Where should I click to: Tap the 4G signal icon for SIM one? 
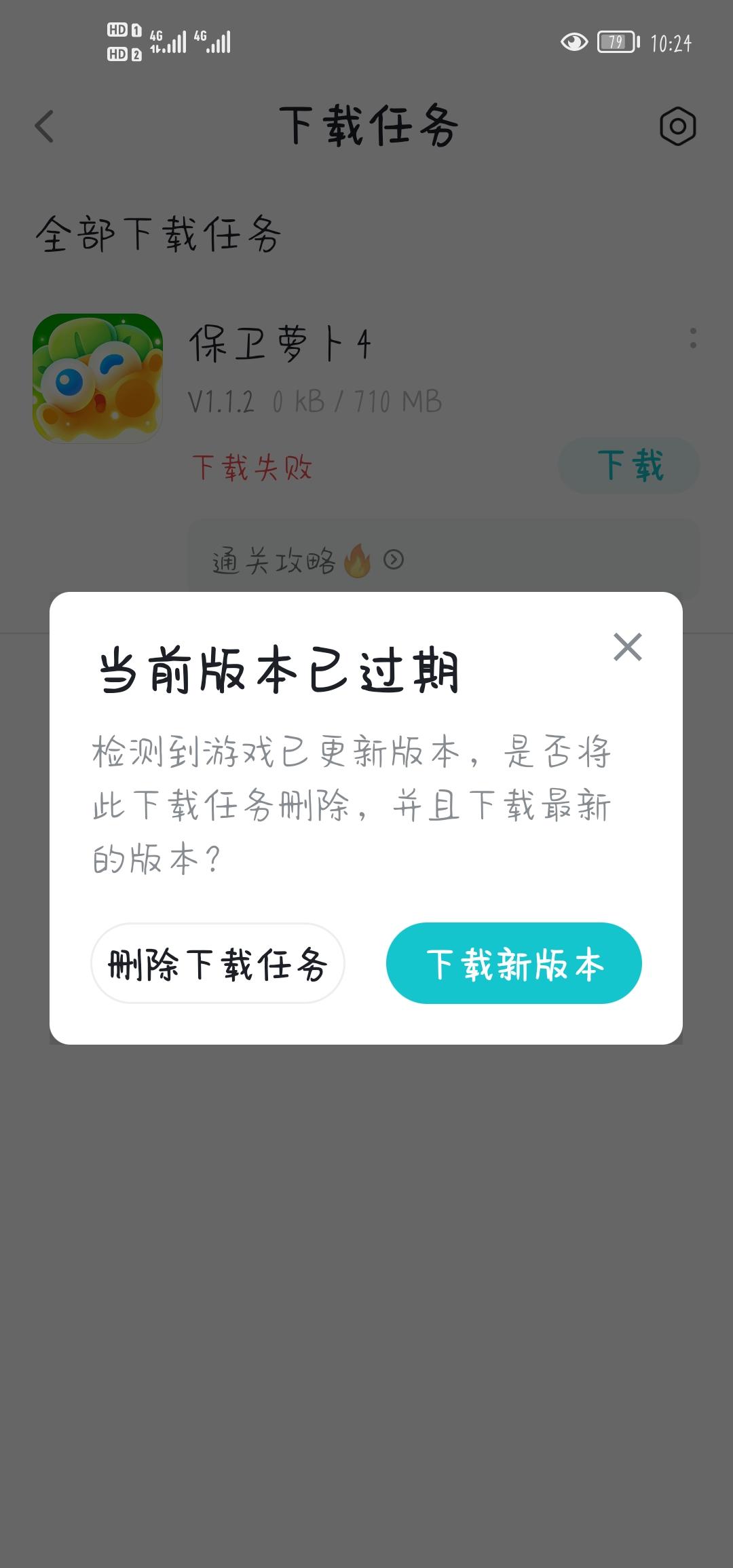(168, 41)
